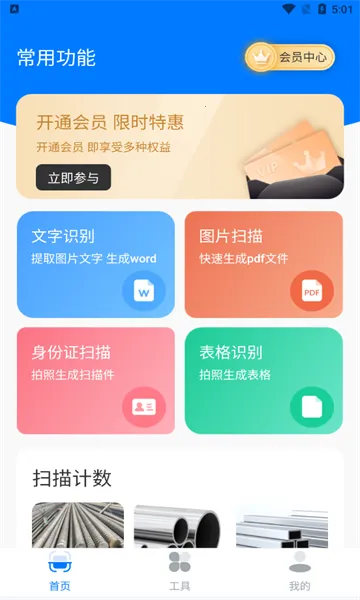Open the 表格识别 table recognition card
This screenshot has width=360, height=600.
click(264, 381)
